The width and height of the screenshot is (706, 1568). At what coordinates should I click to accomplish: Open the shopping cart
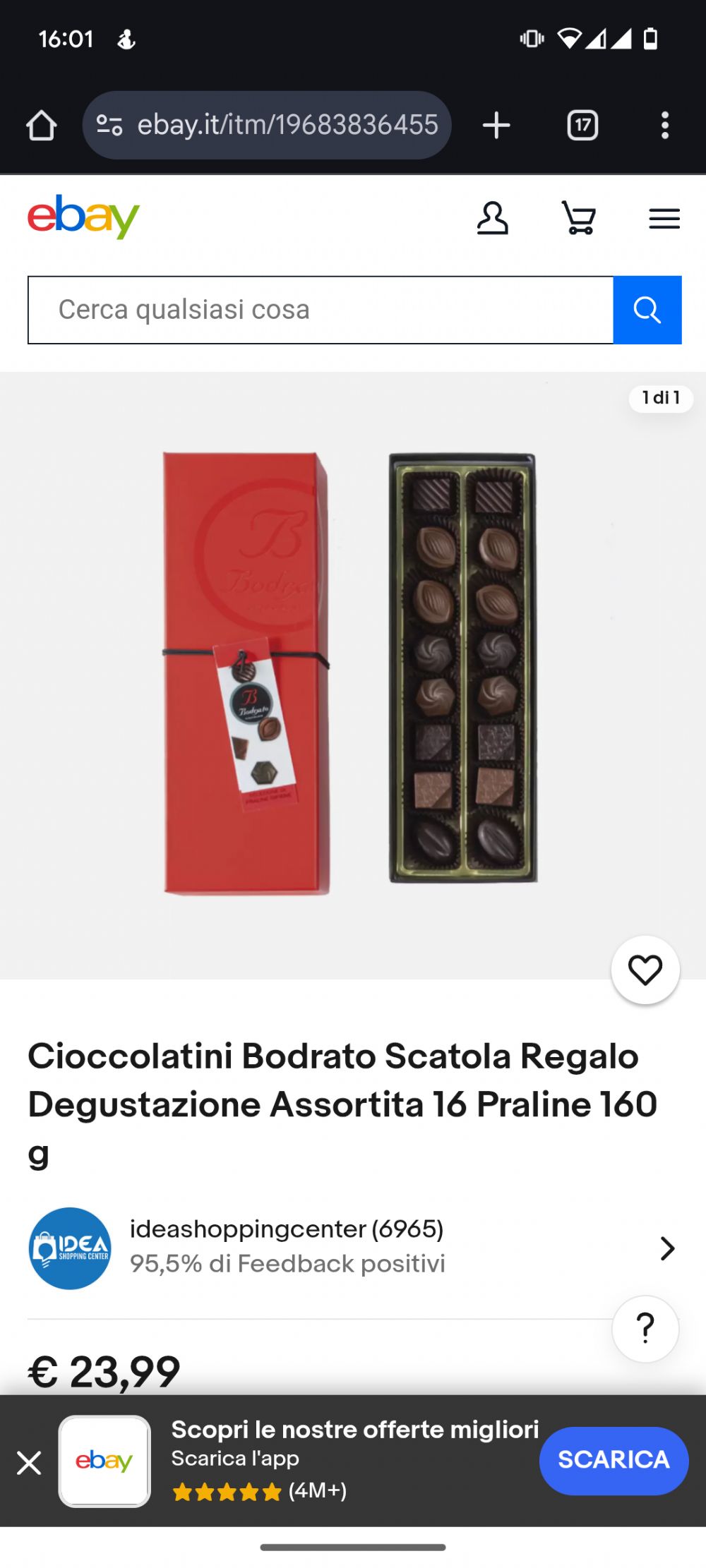[579, 218]
